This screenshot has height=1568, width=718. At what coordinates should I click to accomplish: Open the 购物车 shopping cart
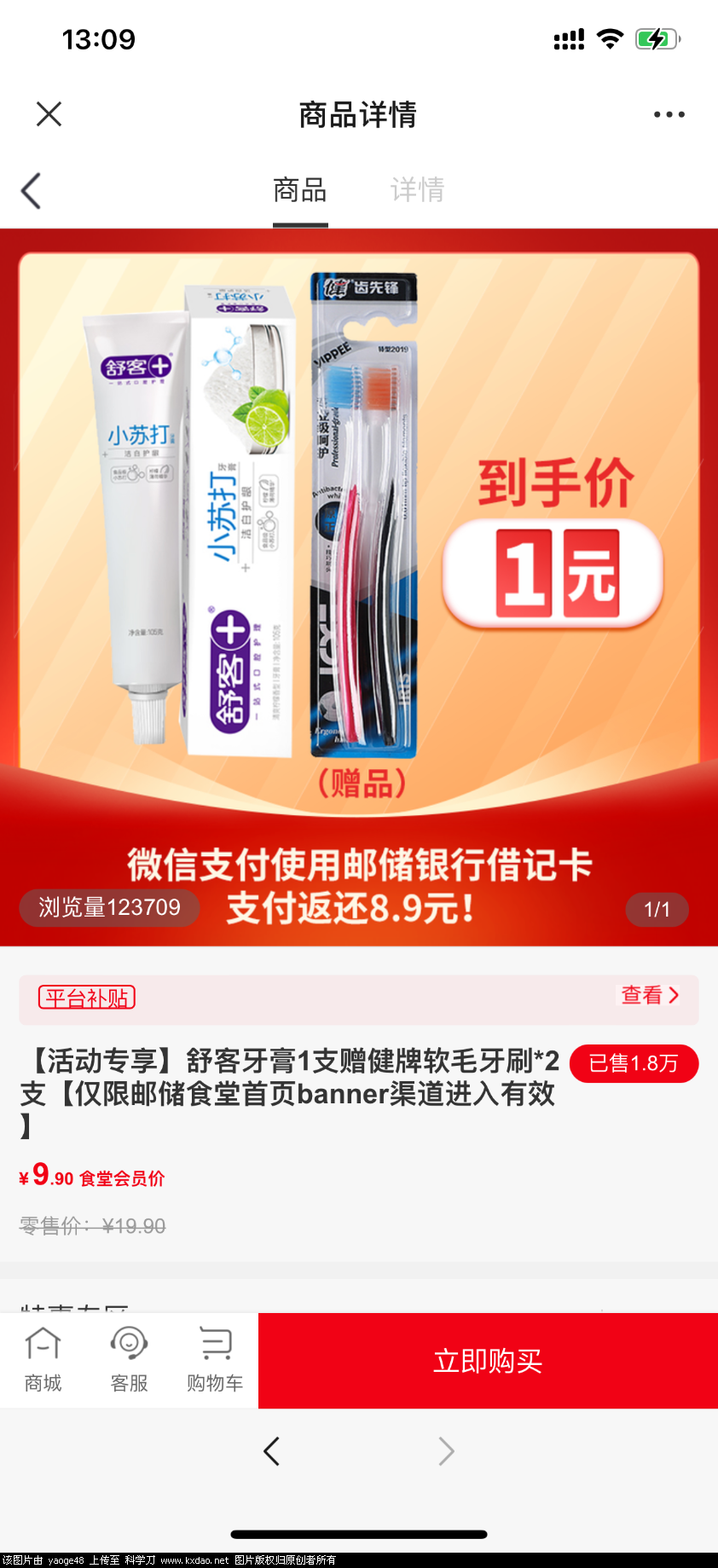pyautogui.click(x=215, y=1360)
